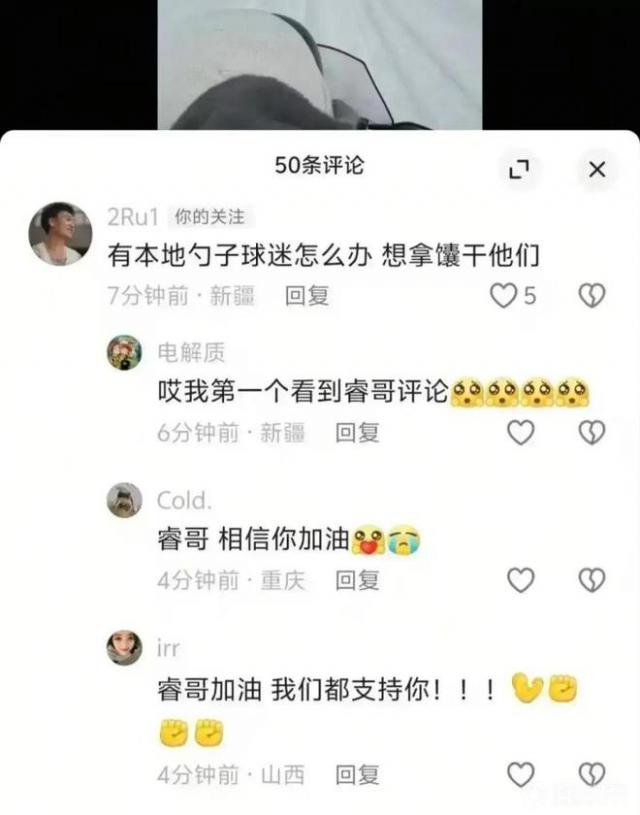Image resolution: width=640 pixels, height=815 pixels.
Task: Like 电解质's comment
Action: point(521,432)
